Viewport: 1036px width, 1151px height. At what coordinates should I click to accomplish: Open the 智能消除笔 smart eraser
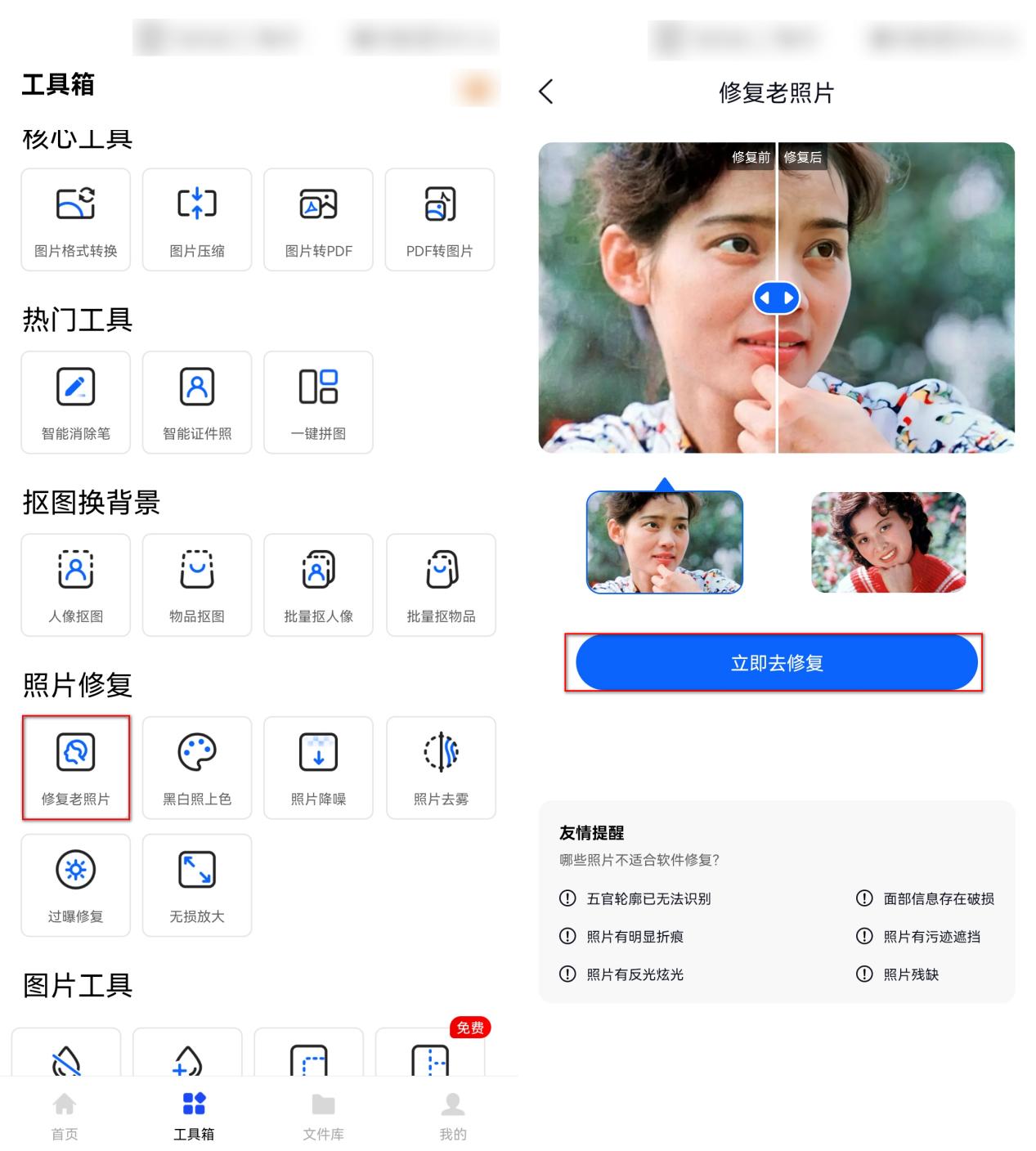(x=75, y=401)
